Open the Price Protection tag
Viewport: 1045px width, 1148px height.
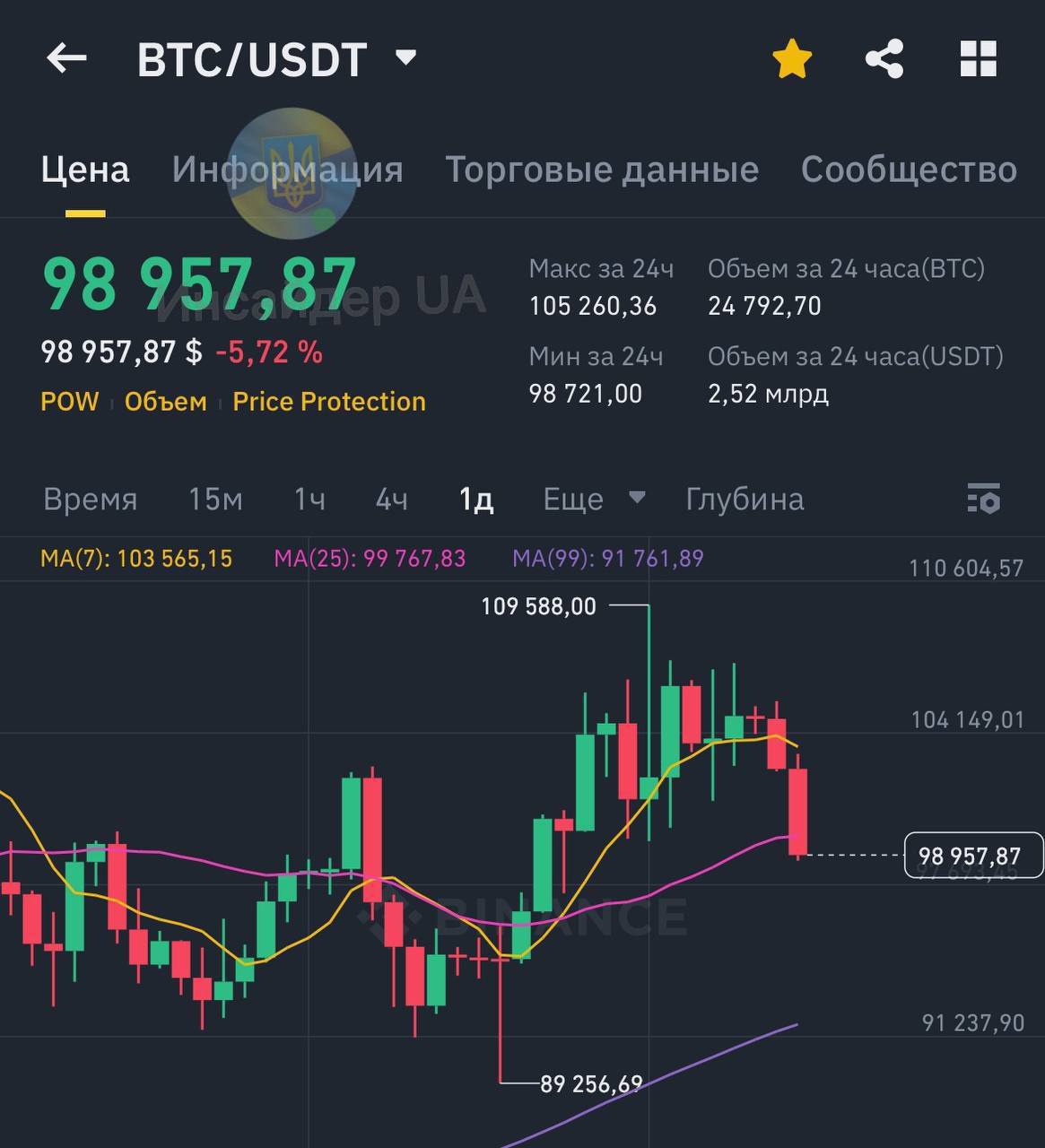pos(329,402)
